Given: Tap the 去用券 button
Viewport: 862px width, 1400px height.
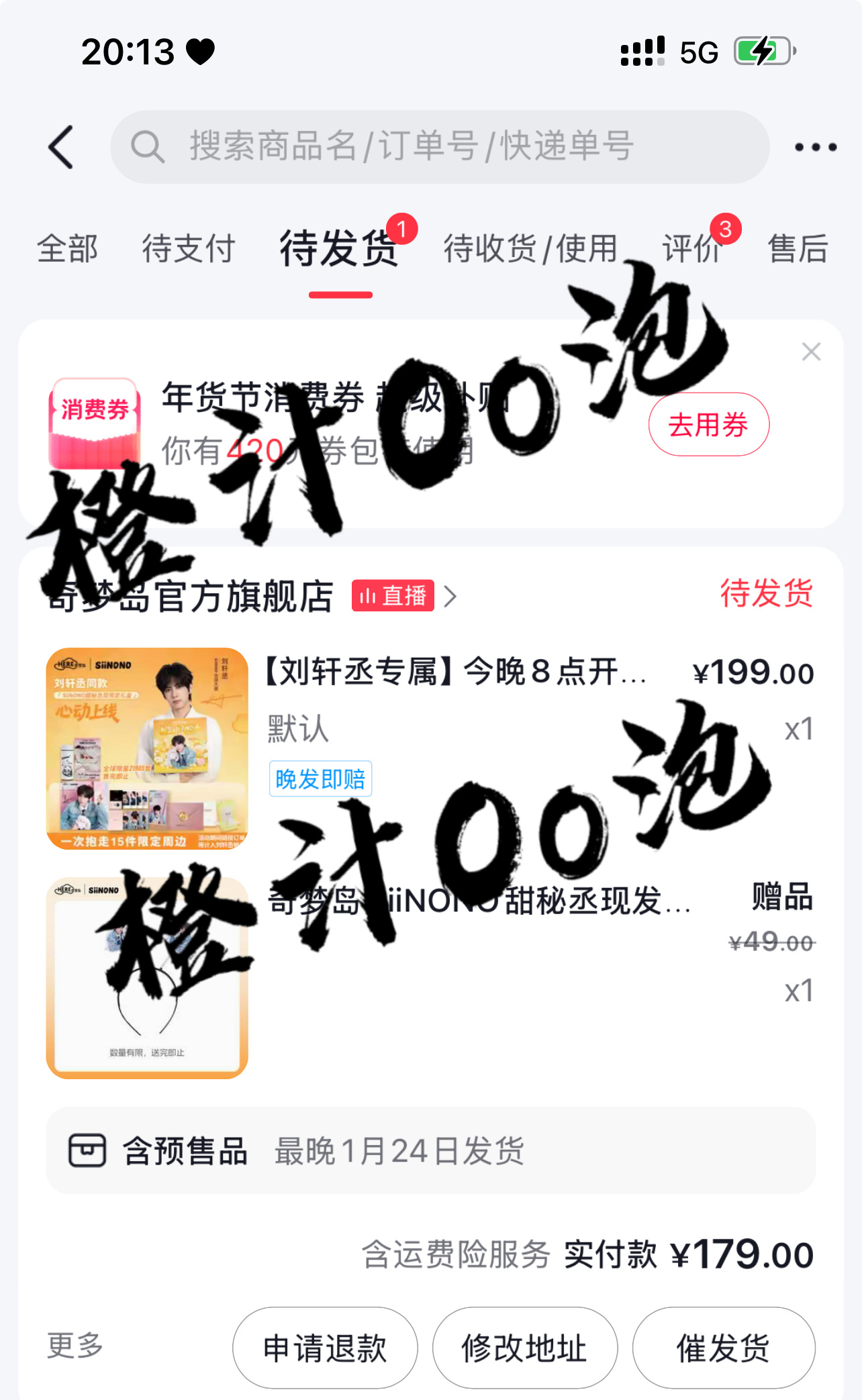Looking at the screenshot, I should (709, 424).
